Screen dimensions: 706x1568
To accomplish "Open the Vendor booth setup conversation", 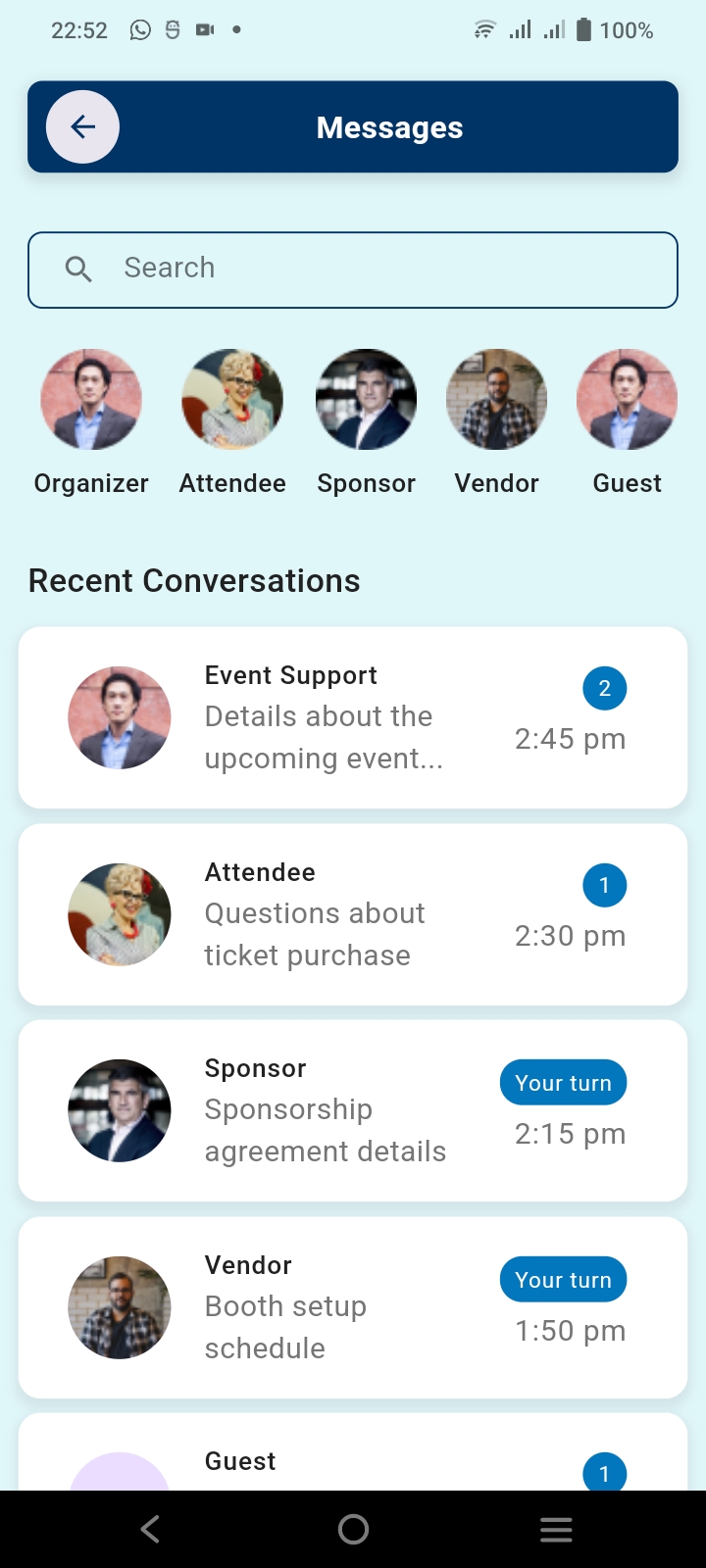I will pyautogui.click(x=353, y=1306).
